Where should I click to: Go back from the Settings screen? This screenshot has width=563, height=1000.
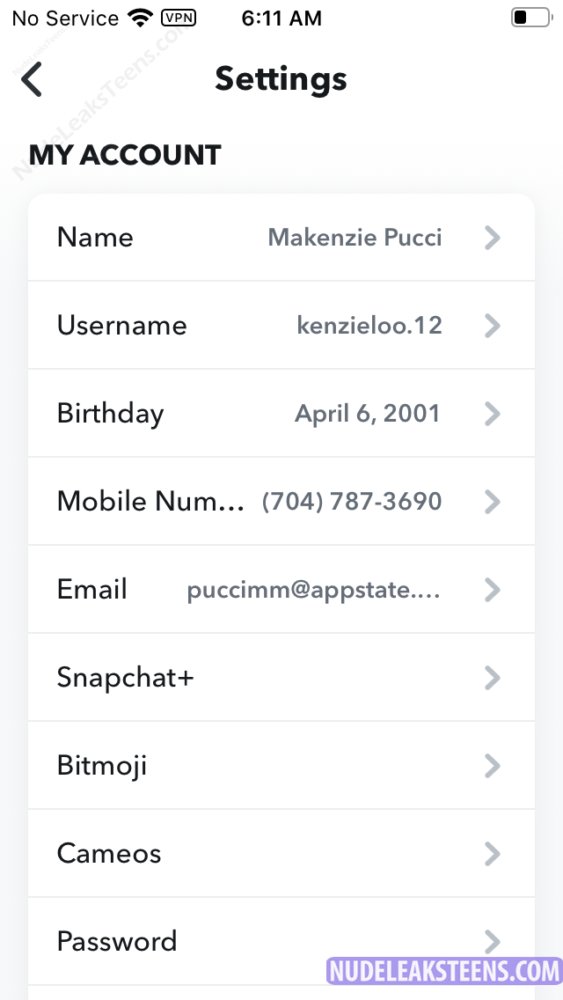[31, 79]
